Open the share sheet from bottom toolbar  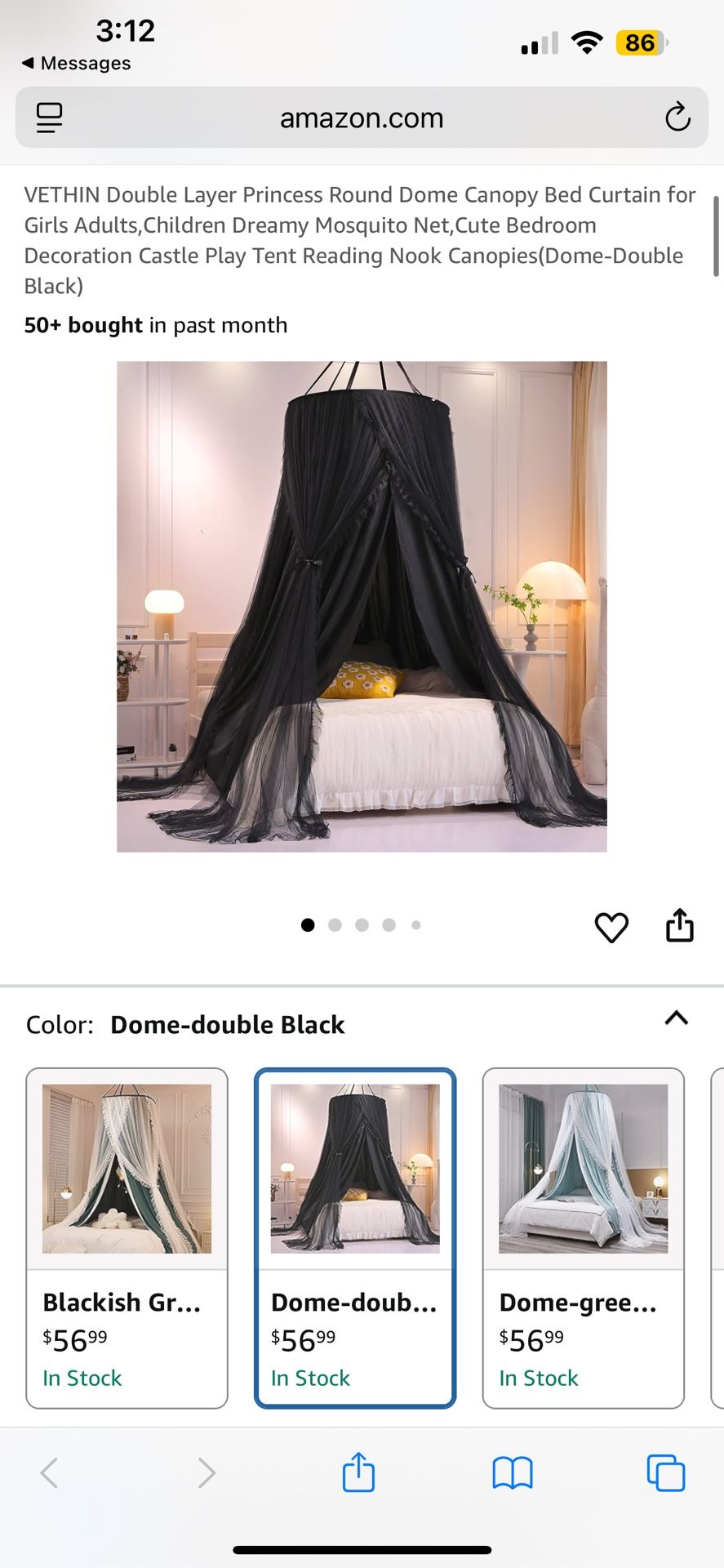[x=358, y=1473]
